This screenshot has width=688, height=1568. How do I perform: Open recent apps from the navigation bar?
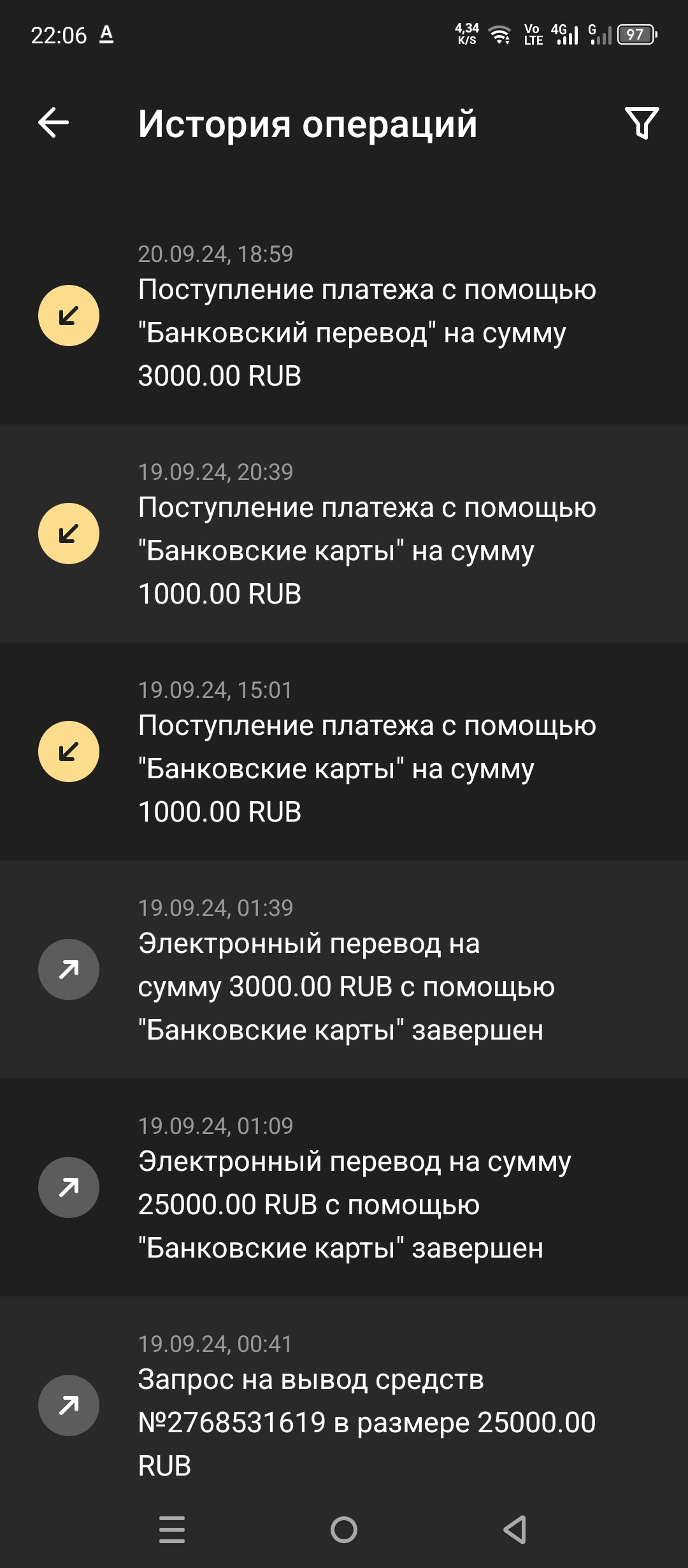coord(172,1530)
